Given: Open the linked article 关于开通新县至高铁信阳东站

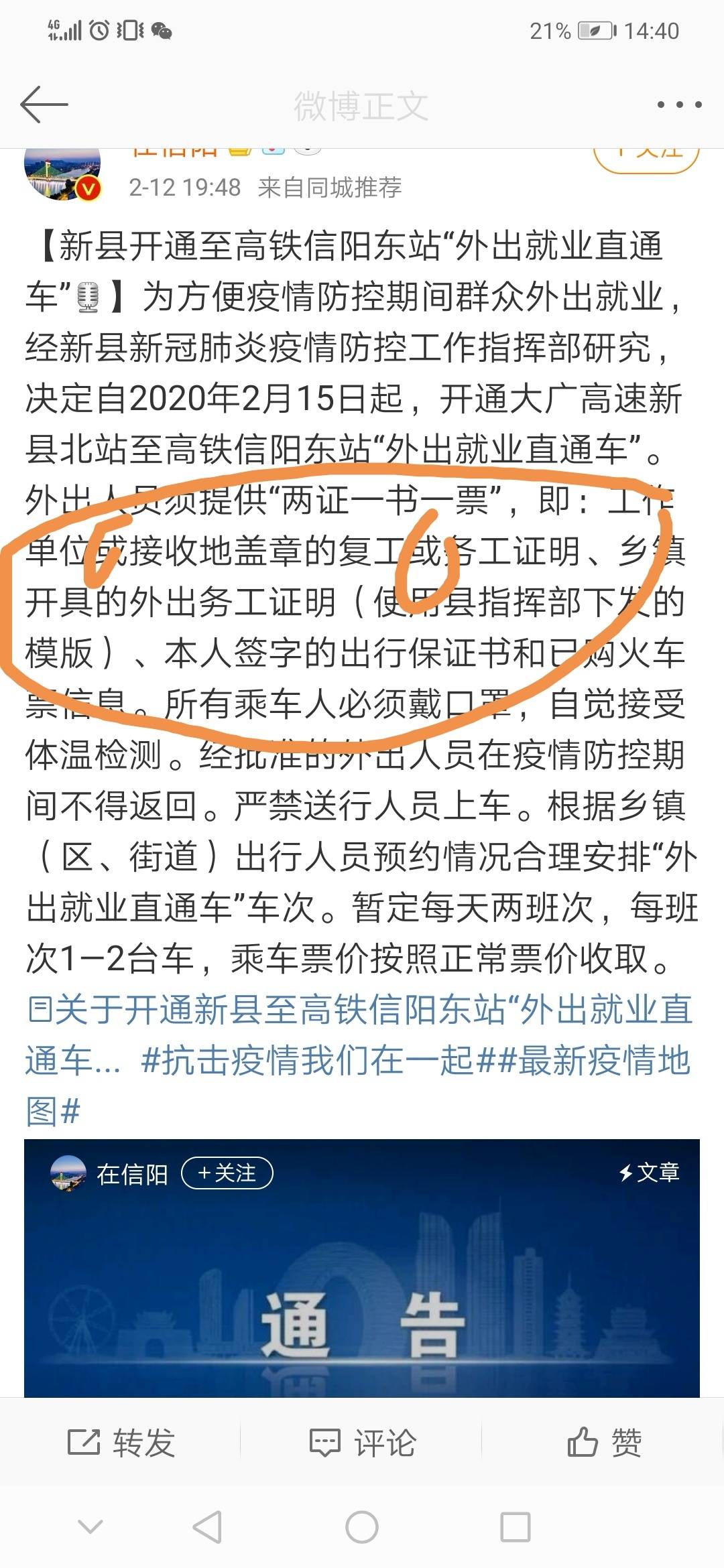Looking at the screenshot, I should coord(362,1010).
